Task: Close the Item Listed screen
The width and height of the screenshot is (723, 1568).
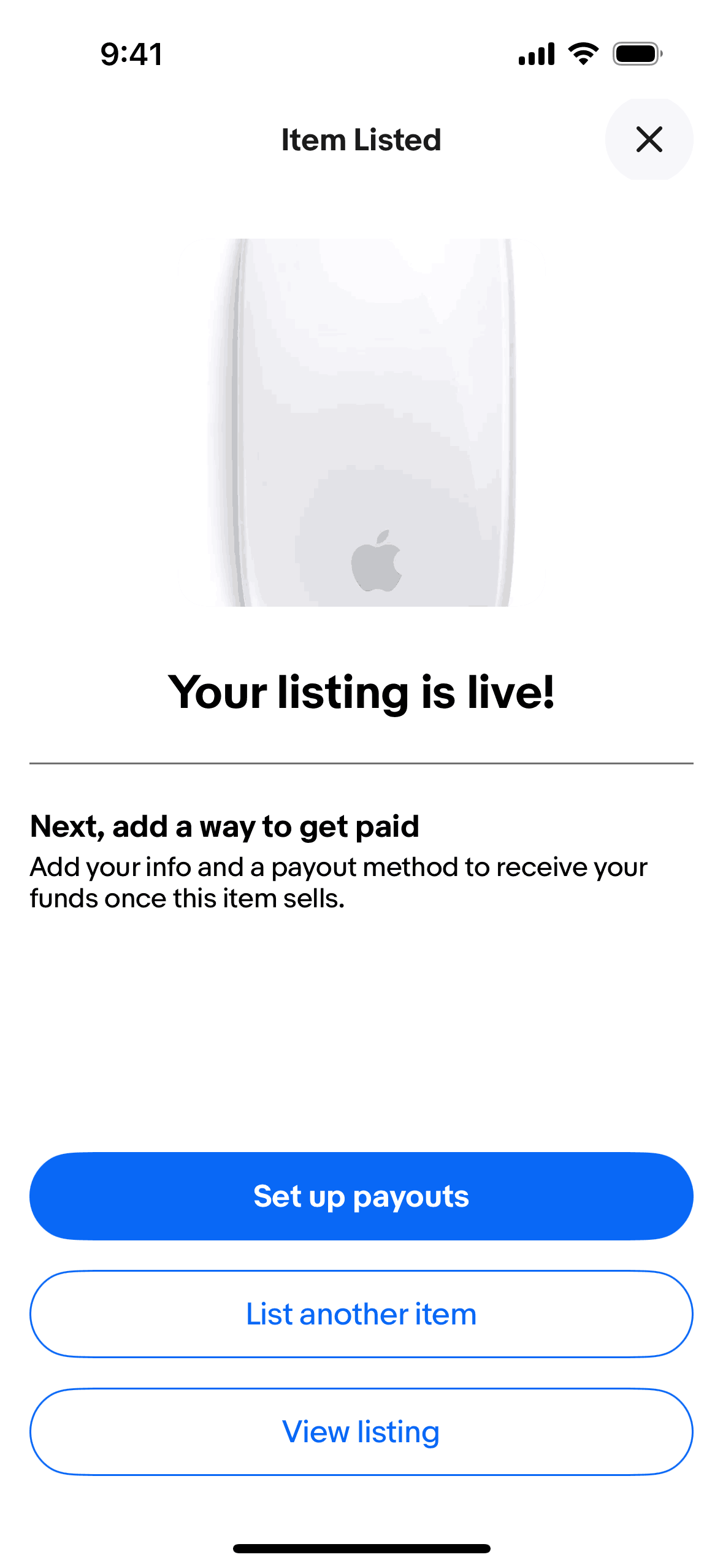Action: tap(649, 139)
